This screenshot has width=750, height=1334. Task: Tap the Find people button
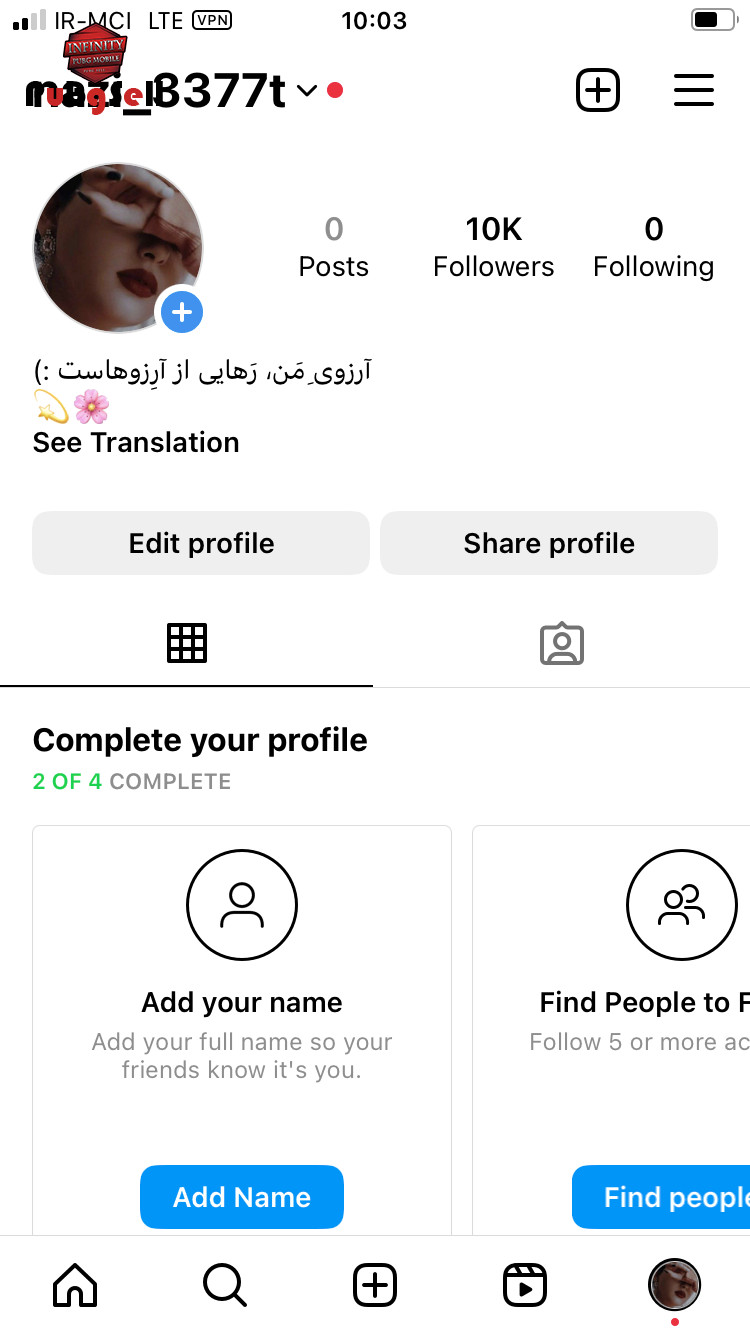point(661,1197)
